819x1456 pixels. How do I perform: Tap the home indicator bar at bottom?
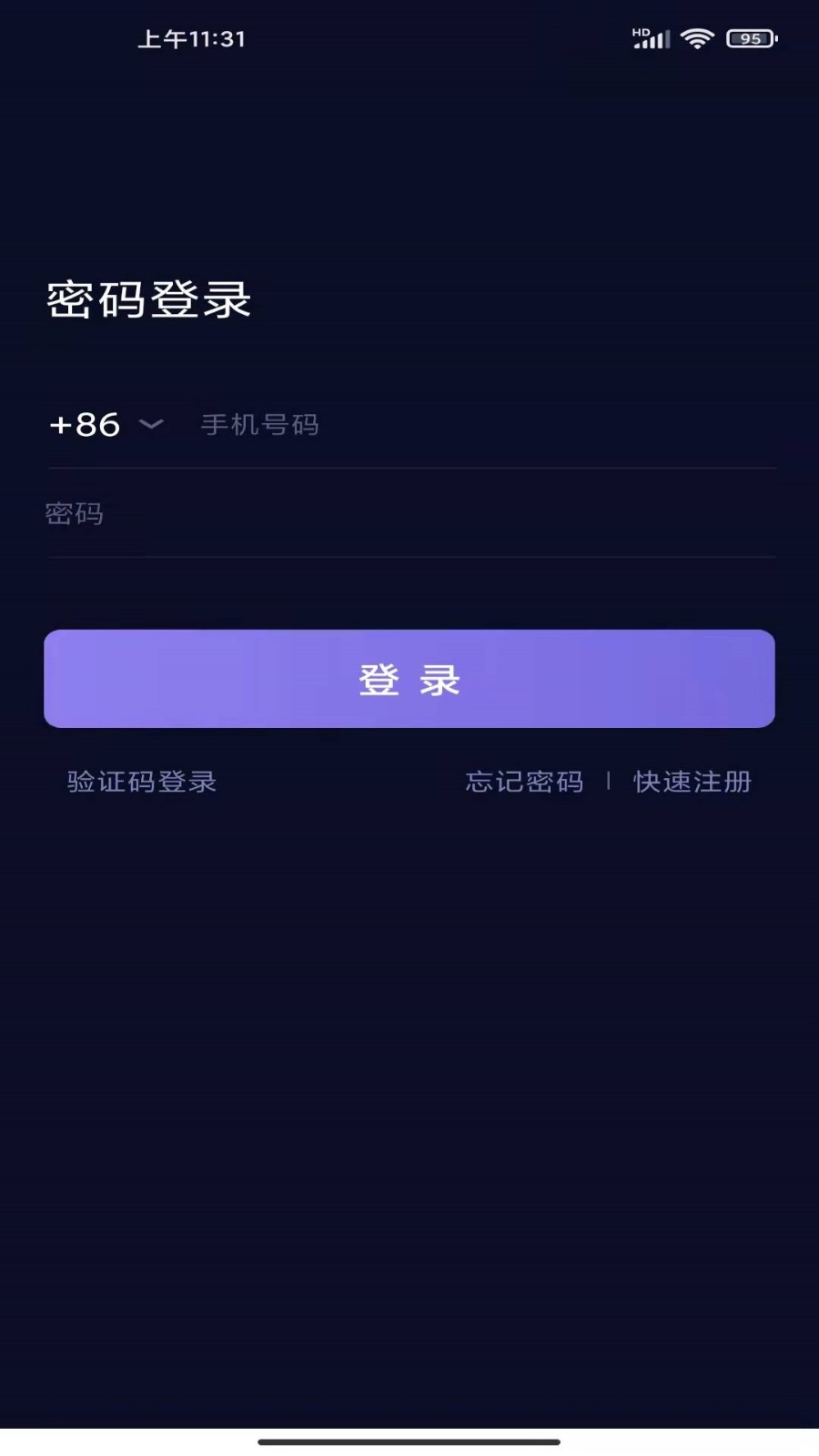click(x=409, y=1442)
